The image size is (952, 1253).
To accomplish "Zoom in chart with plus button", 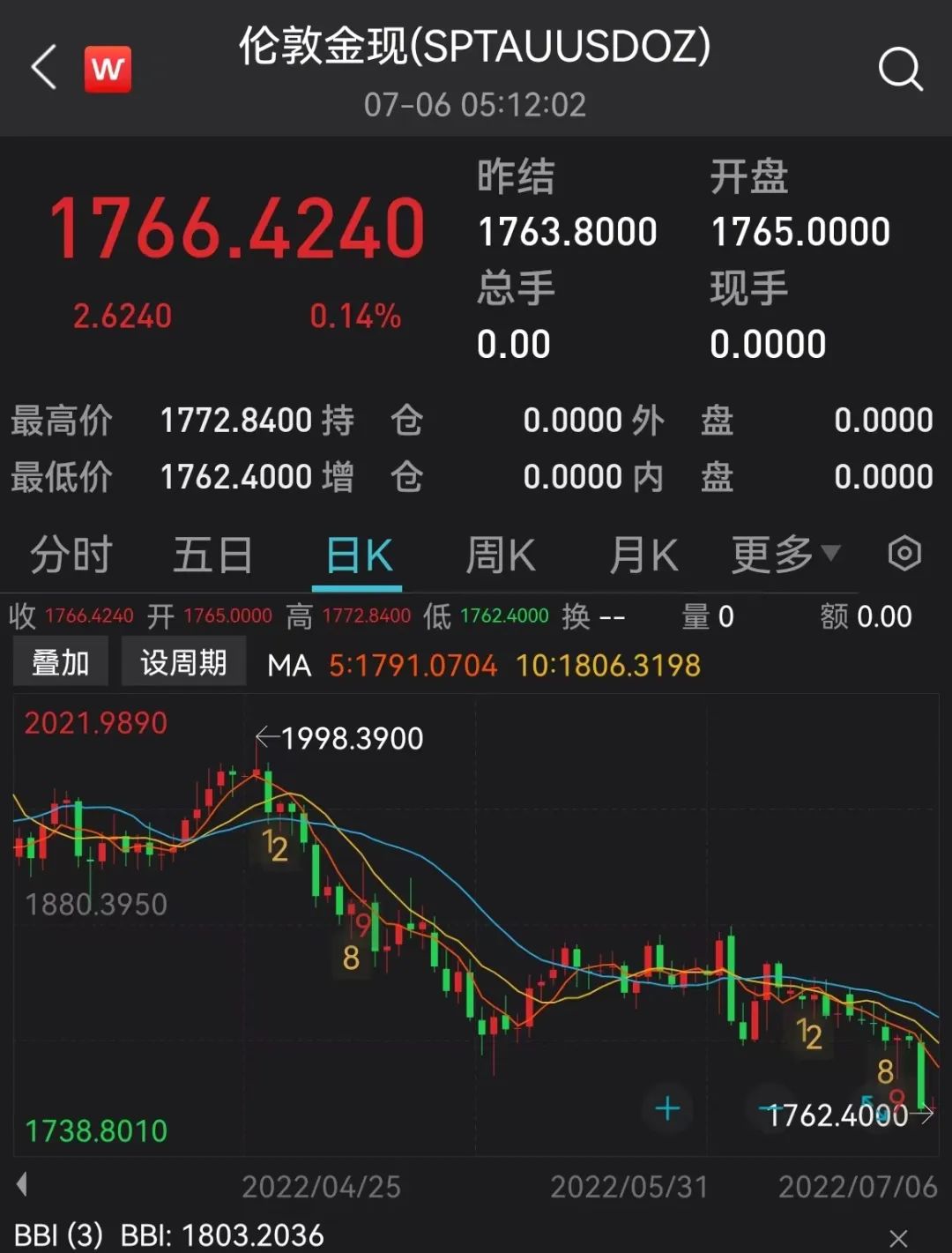I will point(667,1108).
